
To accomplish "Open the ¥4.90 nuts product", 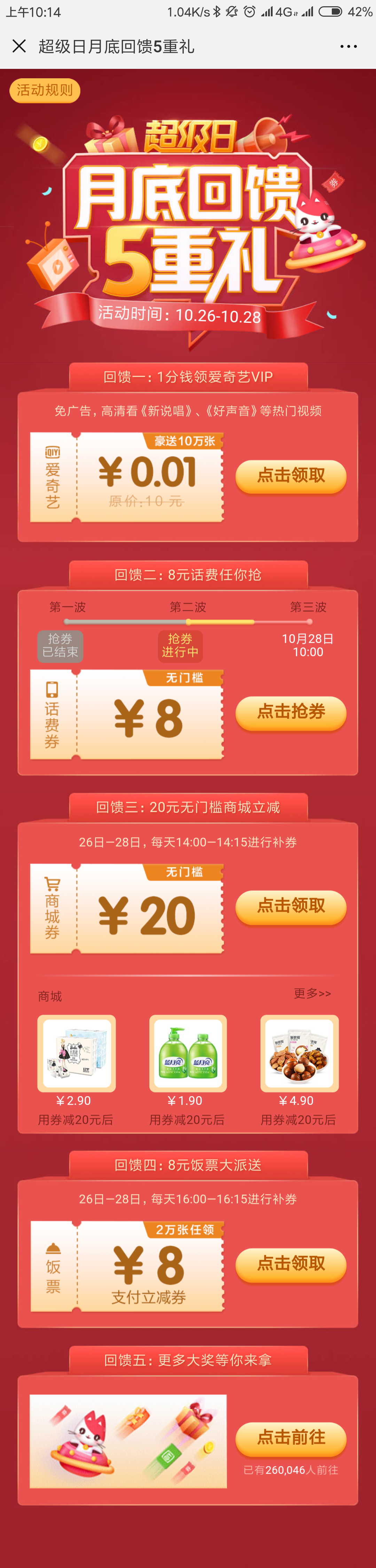I will pyautogui.click(x=299, y=1053).
